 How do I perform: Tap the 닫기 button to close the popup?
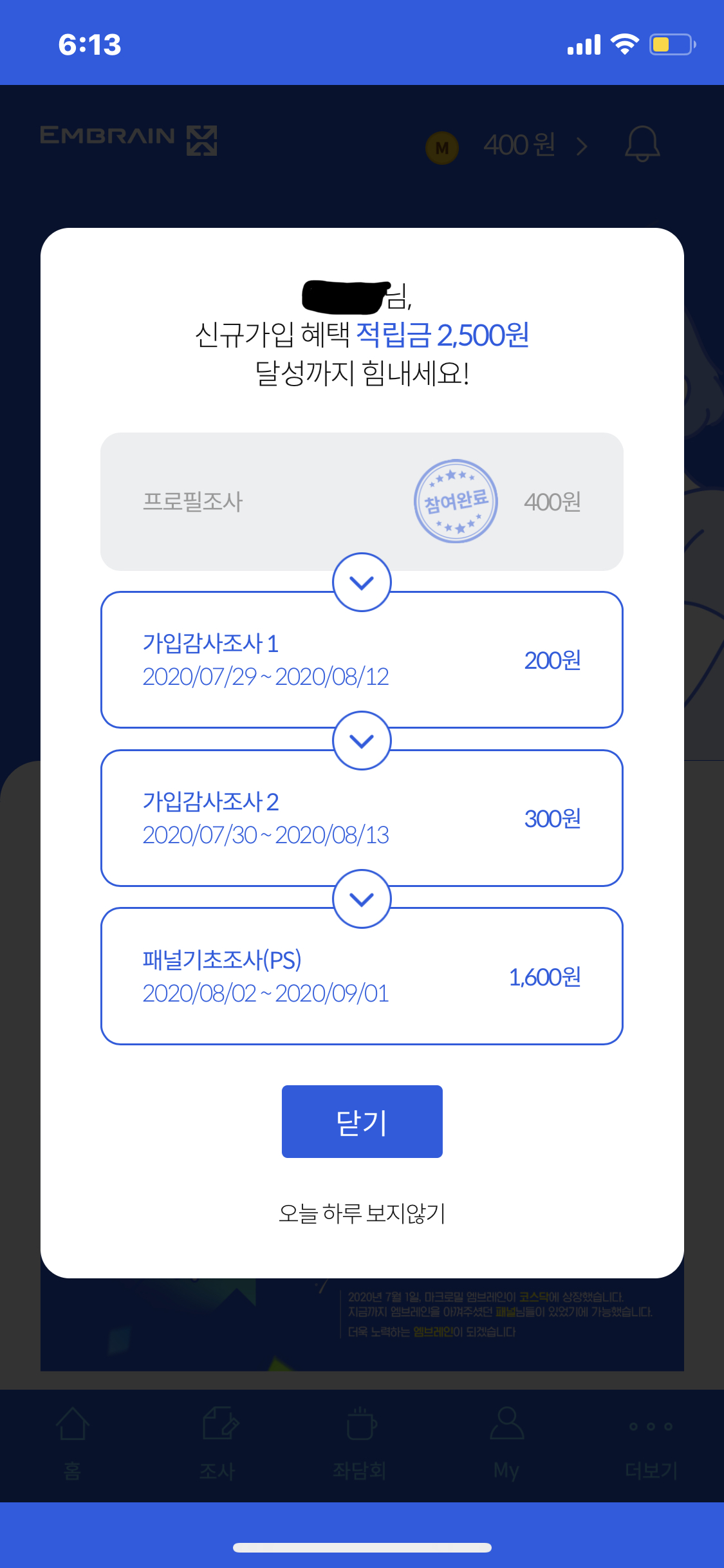[x=362, y=1121]
